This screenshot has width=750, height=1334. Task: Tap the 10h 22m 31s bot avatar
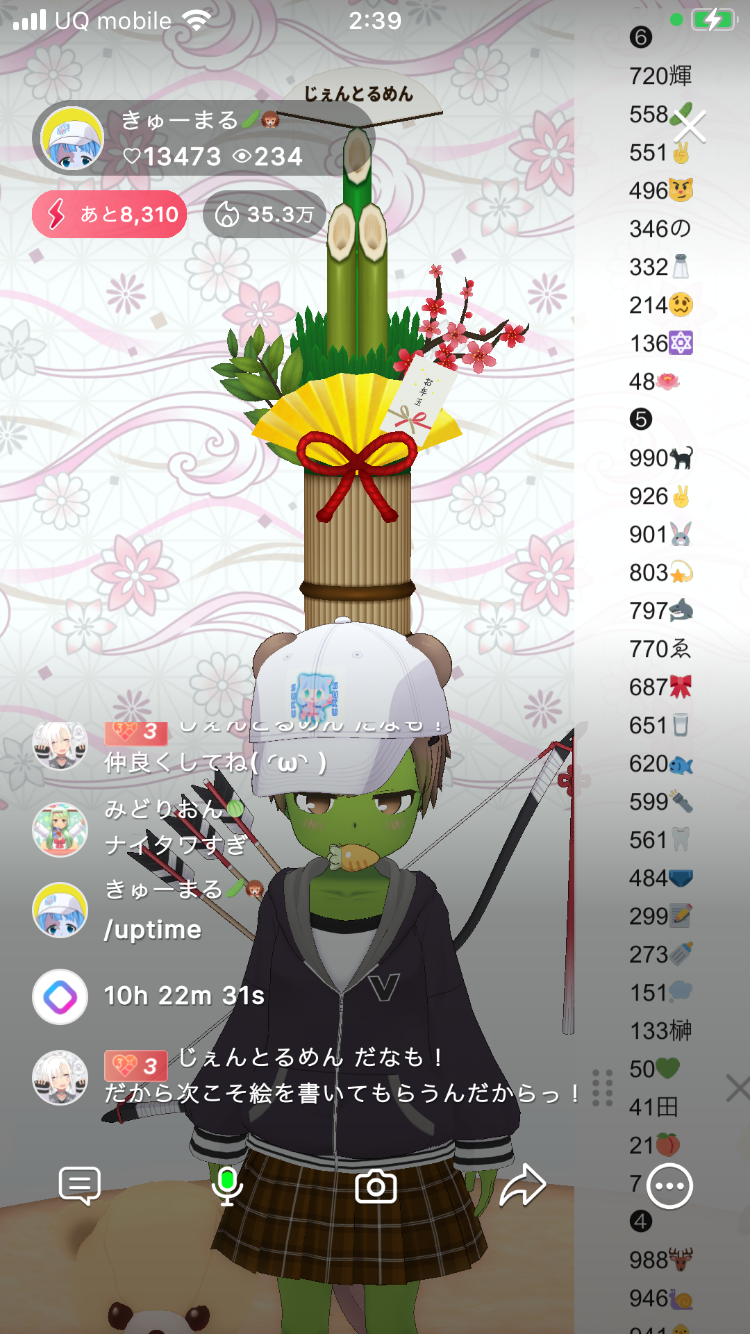pos(60,996)
